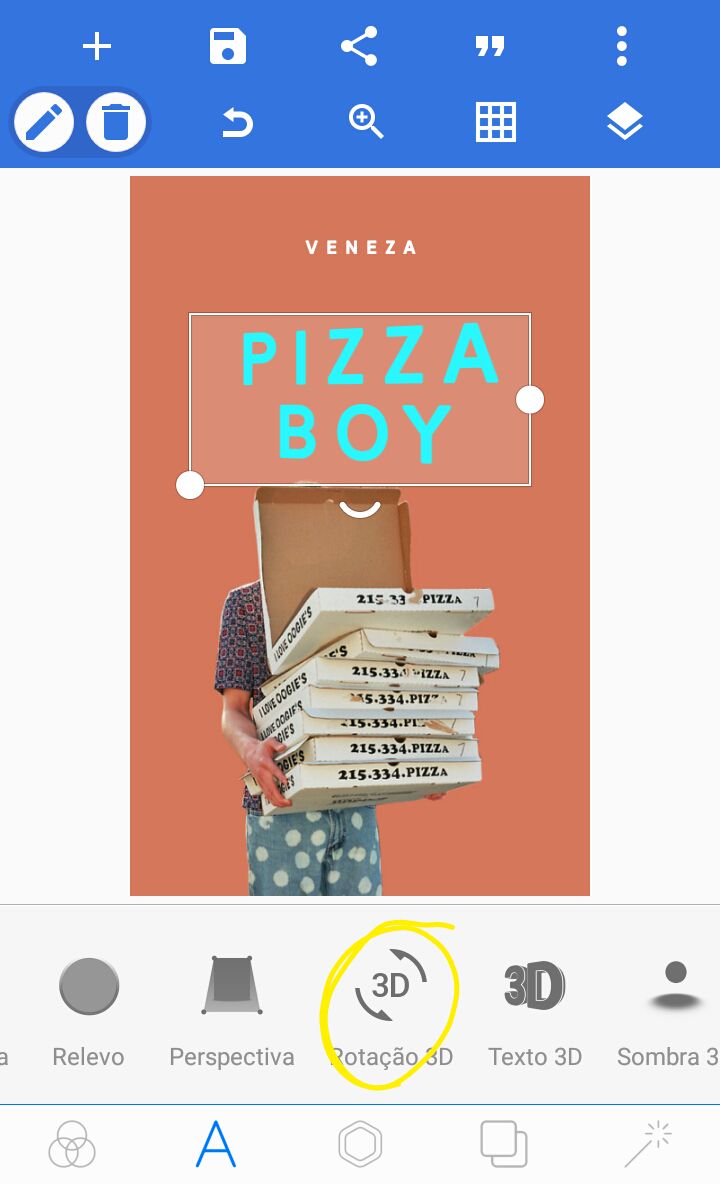Switch to the color circles tab
The width and height of the screenshot is (720, 1184).
[x=72, y=1144]
